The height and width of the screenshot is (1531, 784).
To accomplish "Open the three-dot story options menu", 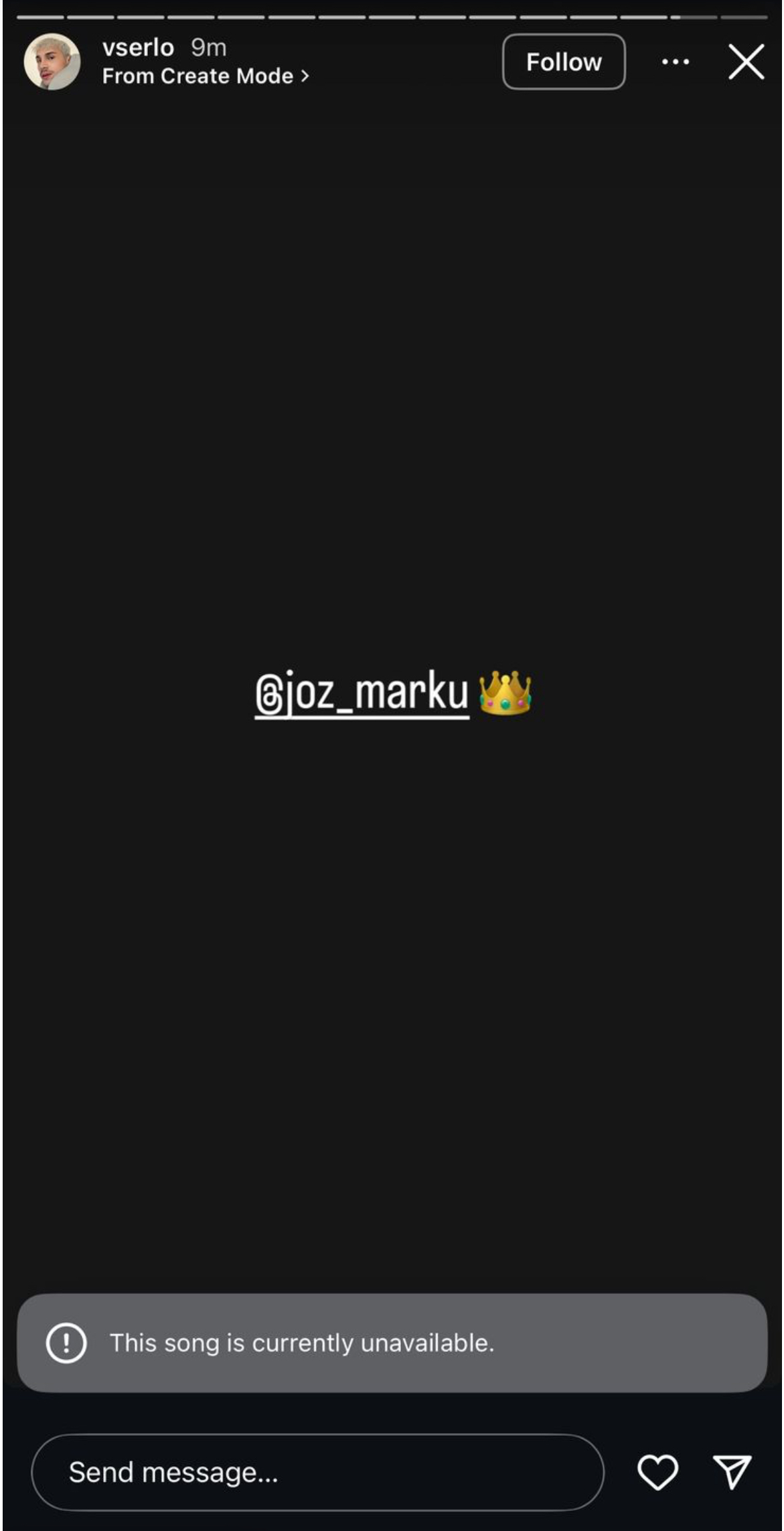I will click(x=675, y=62).
